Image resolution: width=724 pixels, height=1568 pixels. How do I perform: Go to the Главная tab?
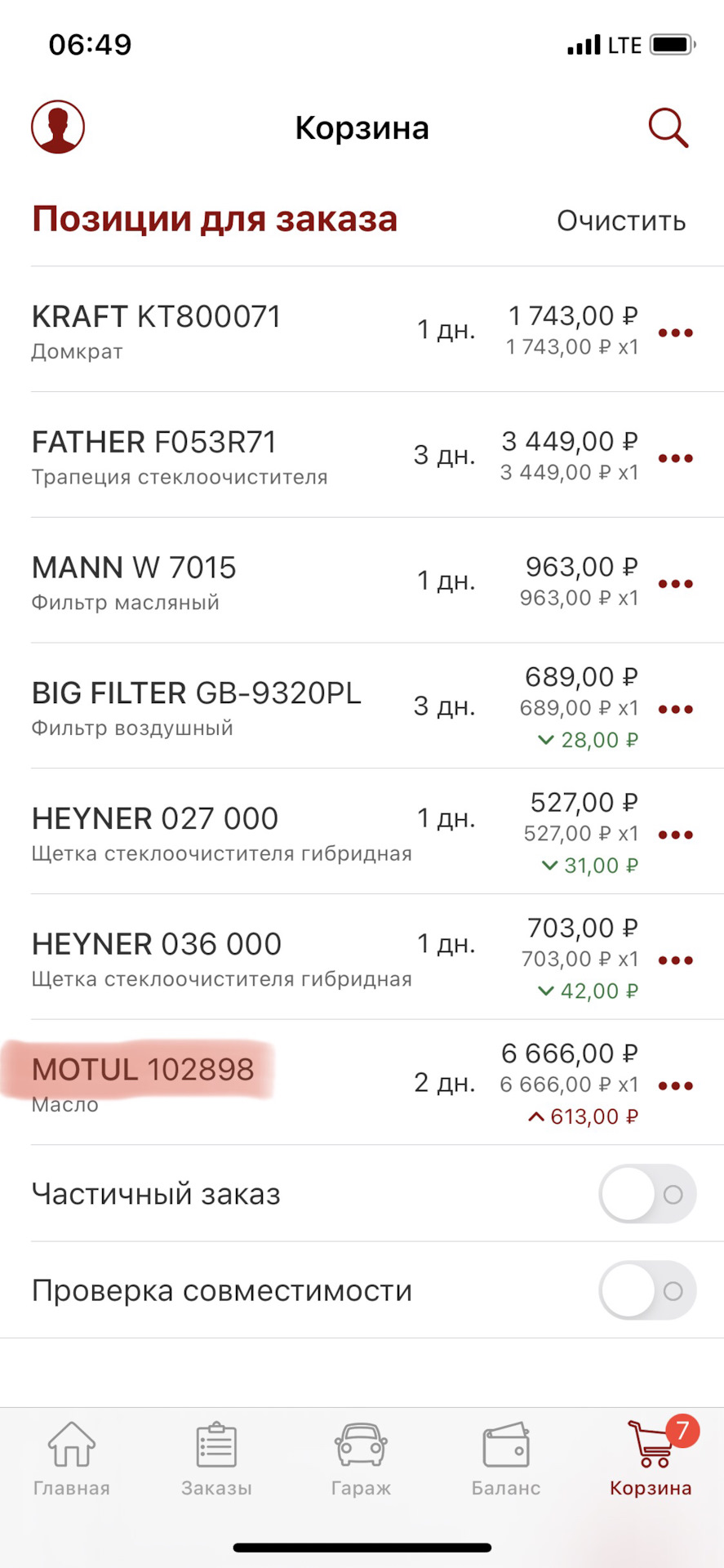(x=72, y=1459)
